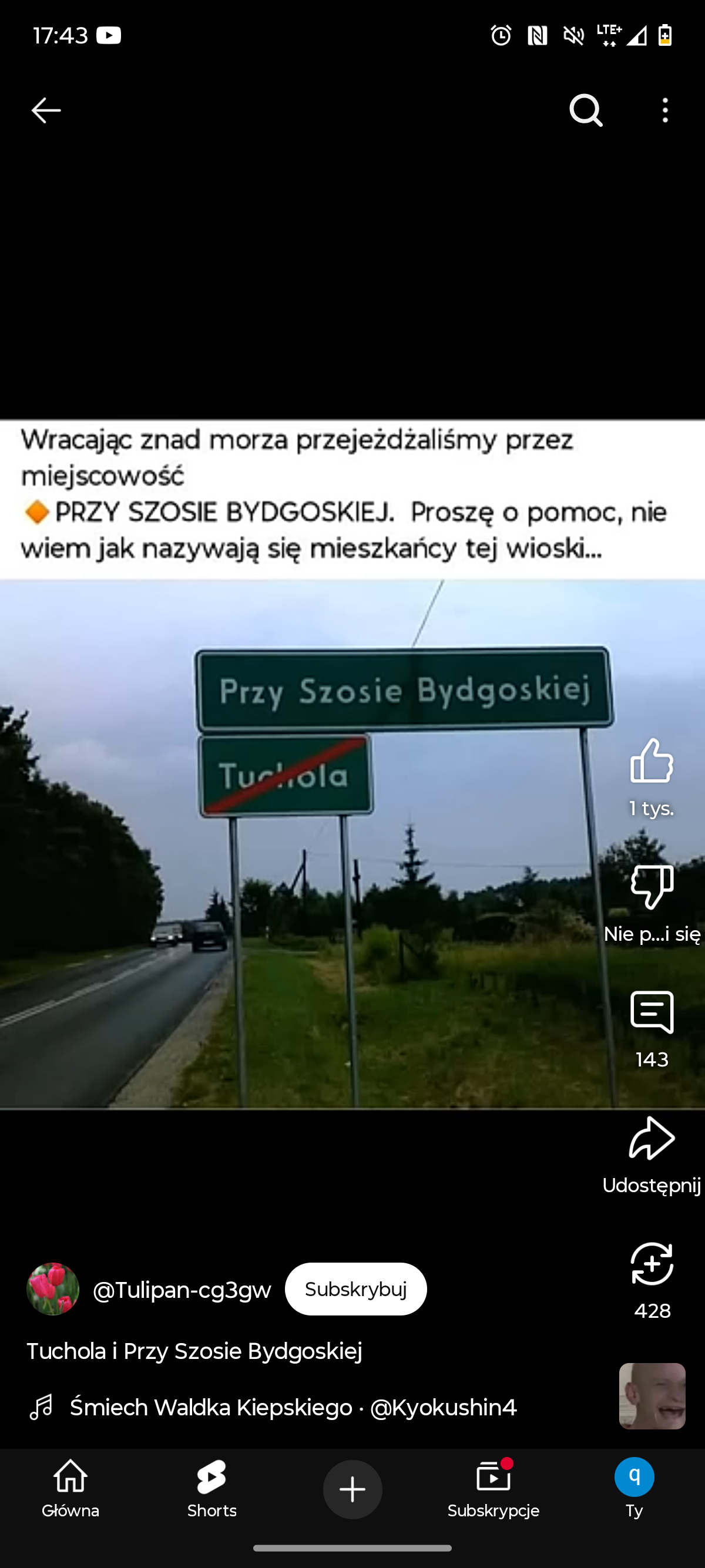Go back using the top arrow

46,110
